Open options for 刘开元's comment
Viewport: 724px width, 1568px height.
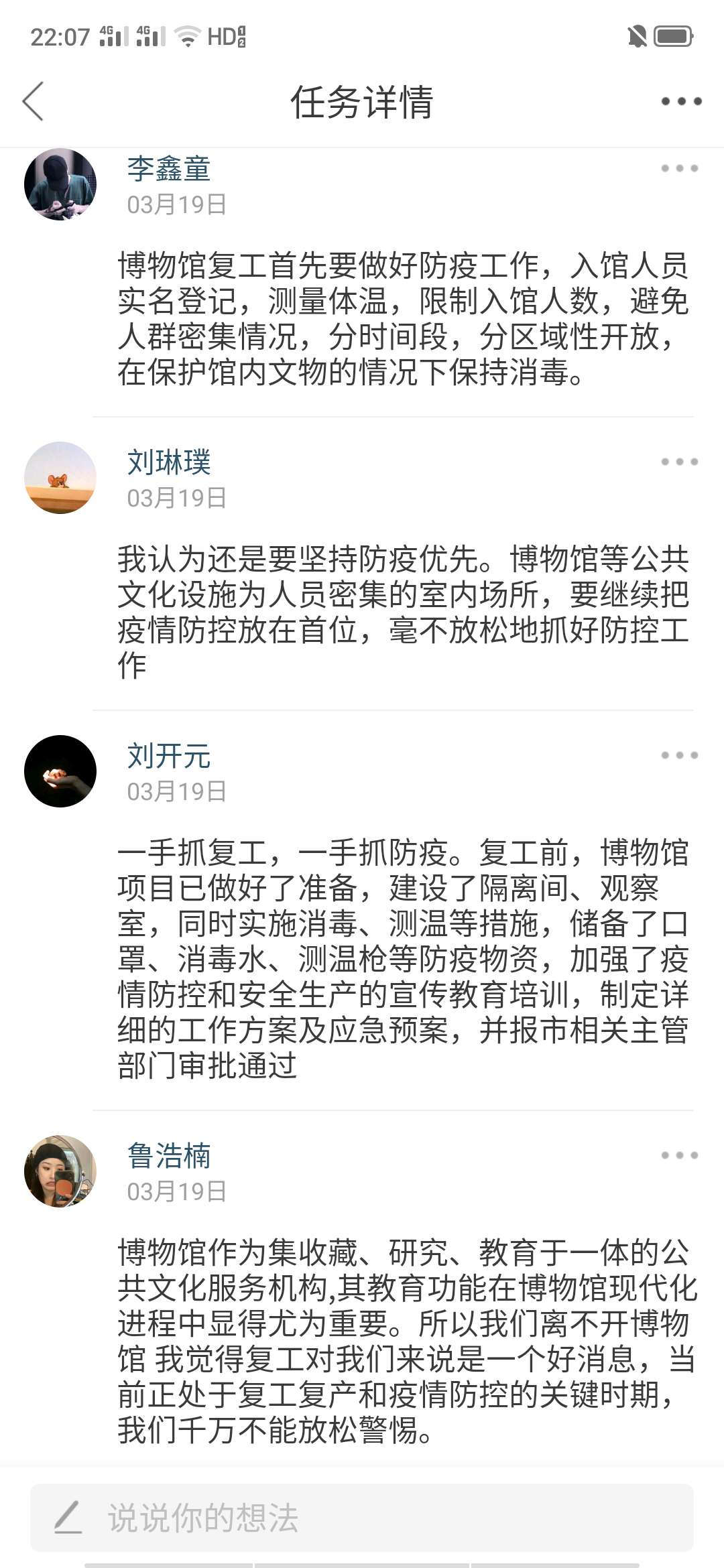tap(679, 755)
